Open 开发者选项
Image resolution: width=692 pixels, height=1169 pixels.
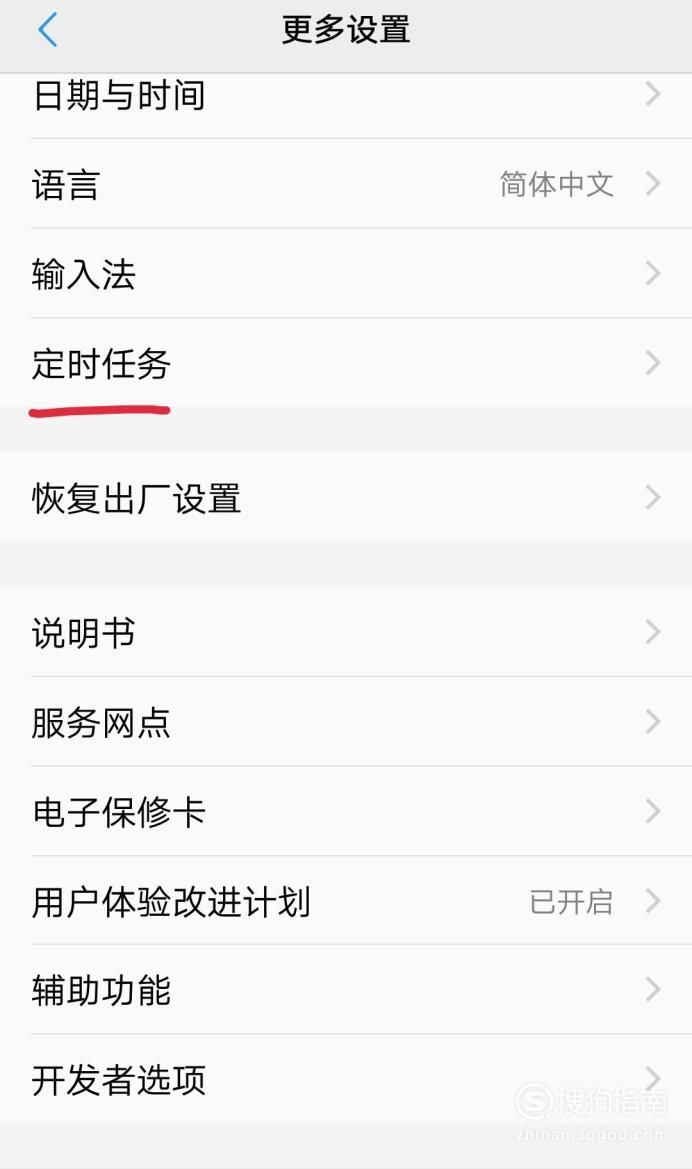pyautogui.click(x=346, y=1079)
